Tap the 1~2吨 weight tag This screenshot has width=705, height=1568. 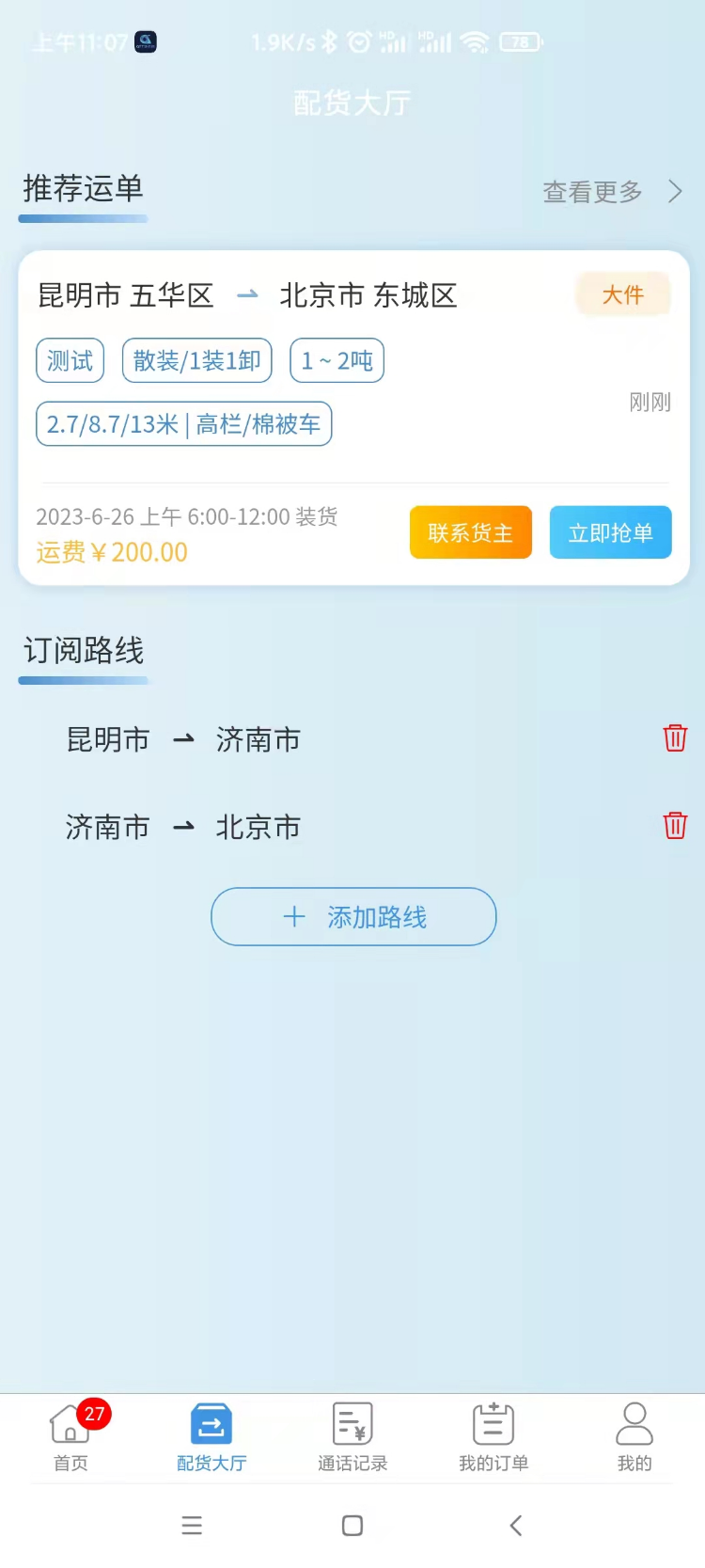point(337,360)
